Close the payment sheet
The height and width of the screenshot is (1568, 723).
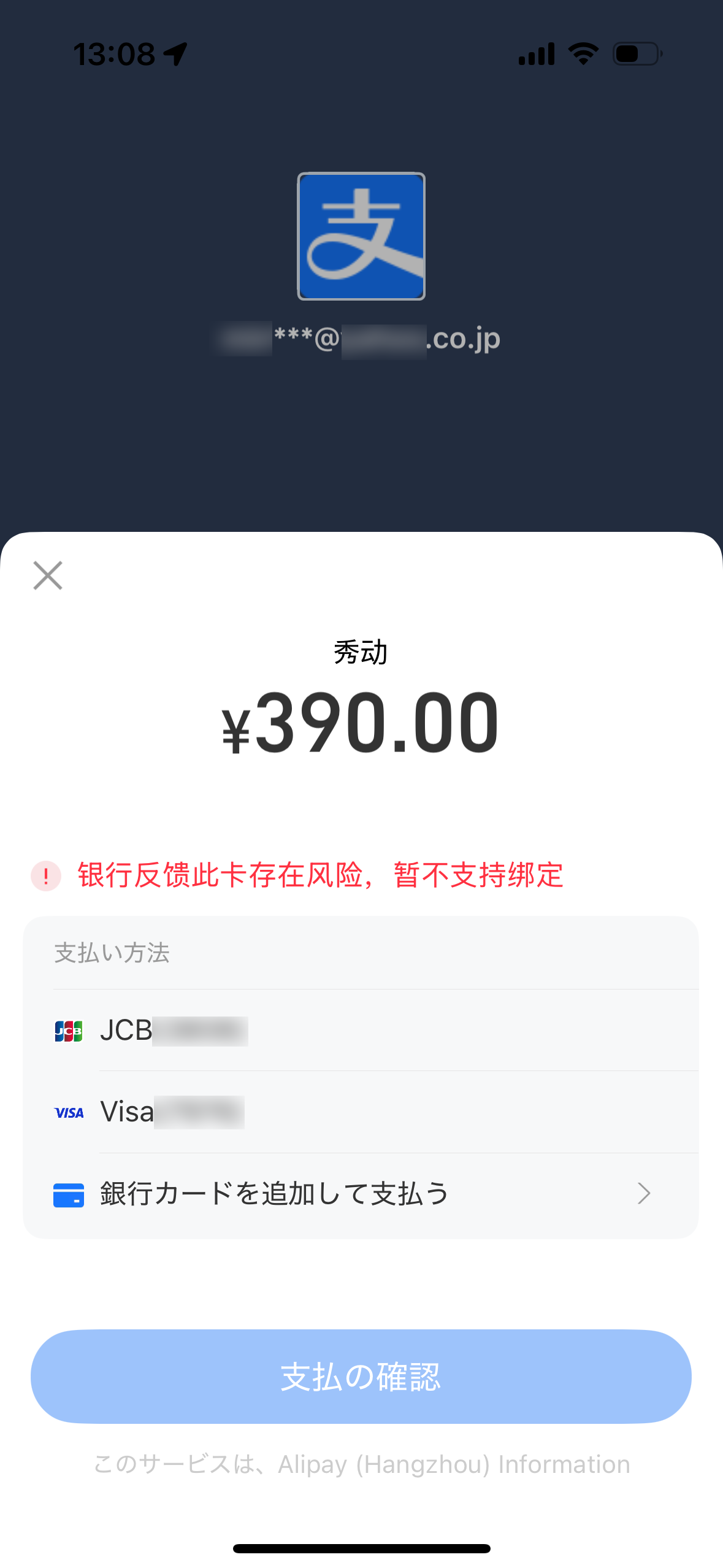pyautogui.click(x=48, y=575)
